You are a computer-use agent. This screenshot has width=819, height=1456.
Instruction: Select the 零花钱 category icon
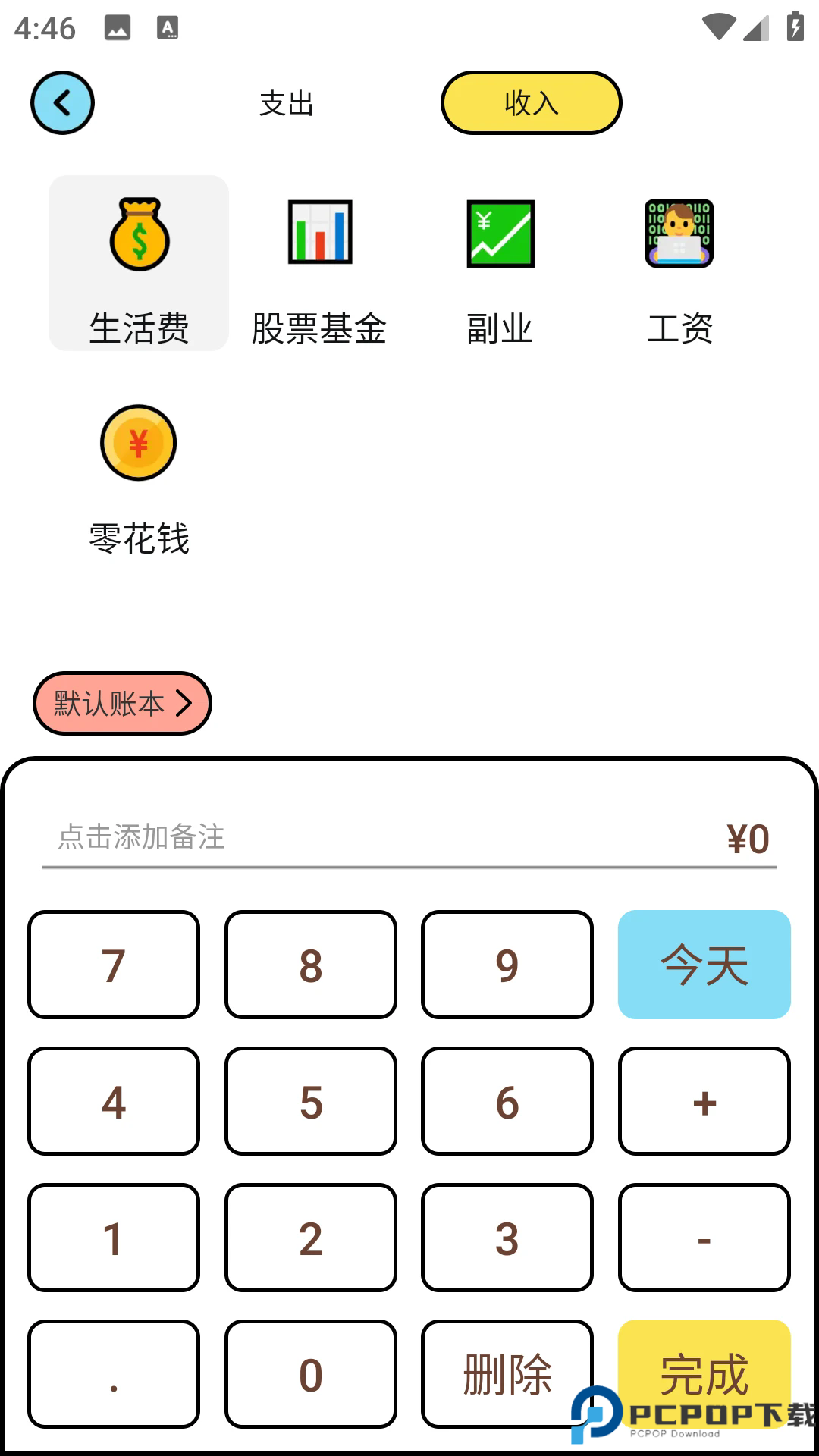click(138, 444)
